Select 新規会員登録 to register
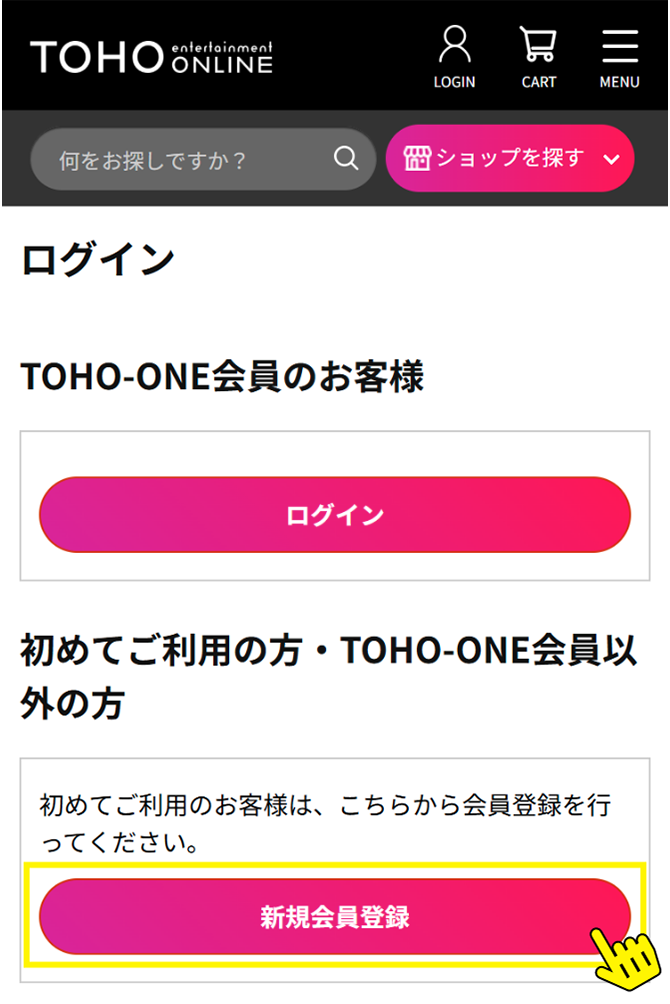This screenshot has height=1004, width=670. tap(335, 917)
